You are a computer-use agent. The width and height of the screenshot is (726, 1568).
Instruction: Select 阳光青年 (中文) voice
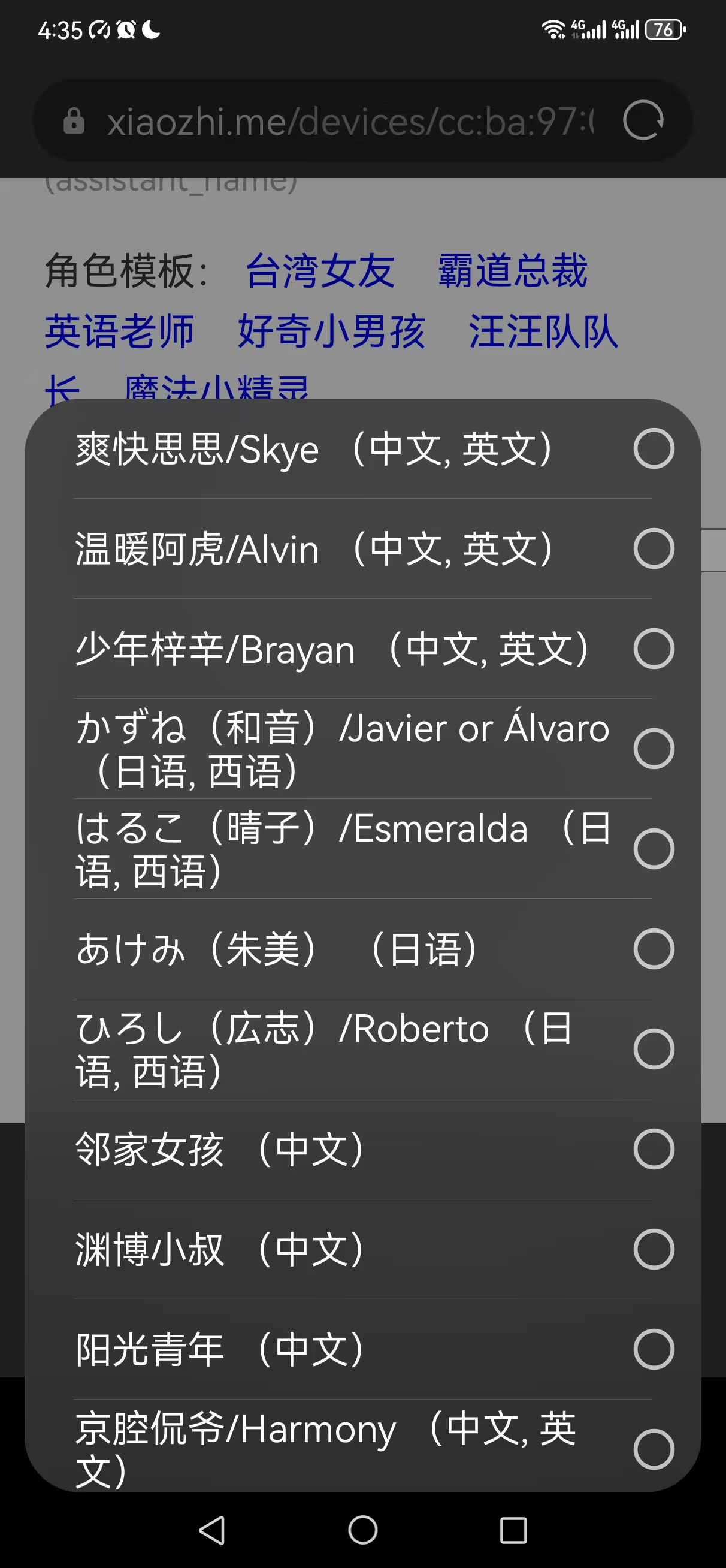(362, 1349)
